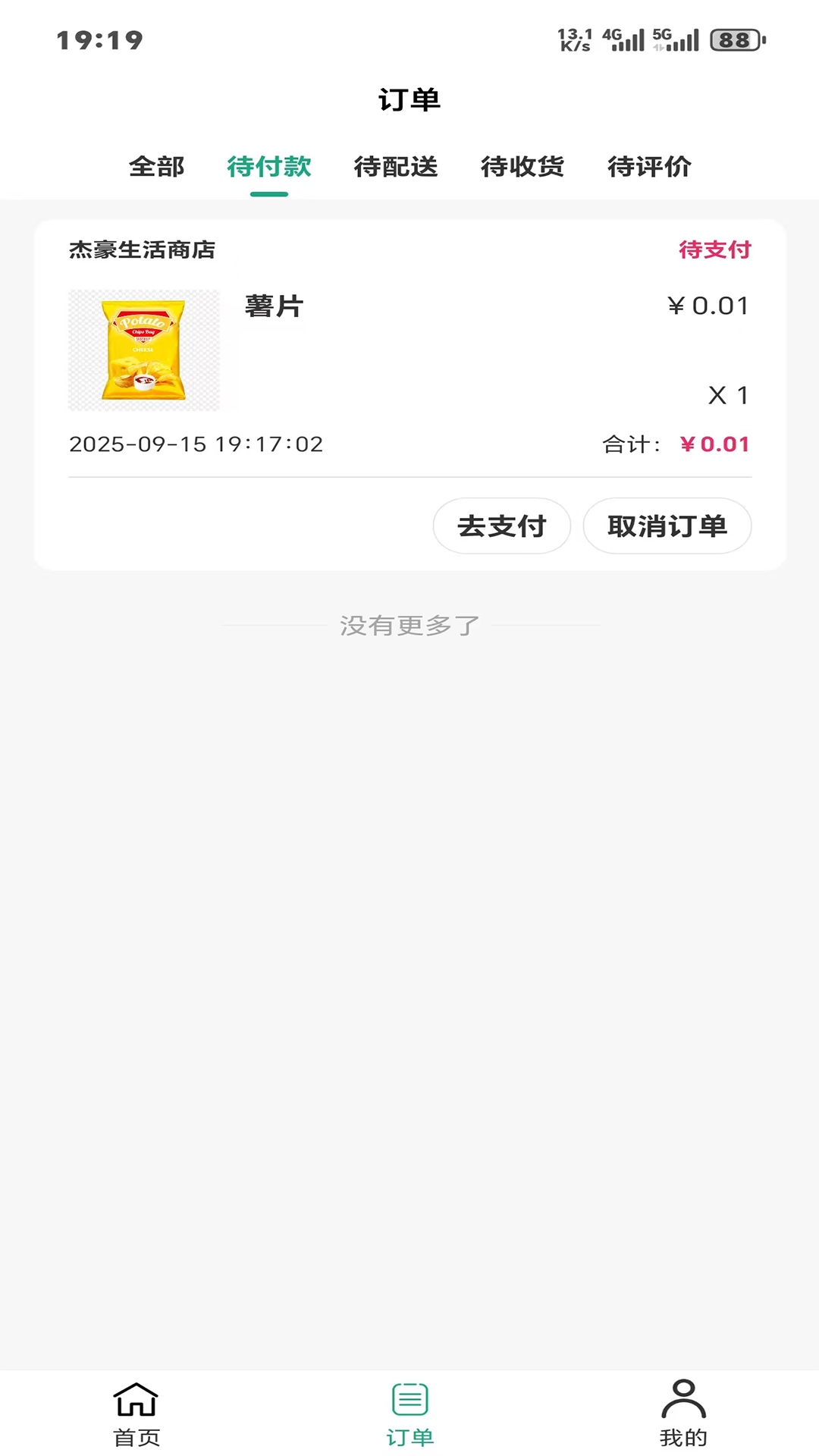Tap 取消订单 to cancel the order
Viewport: 819px width, 1456px height.
tap(667, 526)
